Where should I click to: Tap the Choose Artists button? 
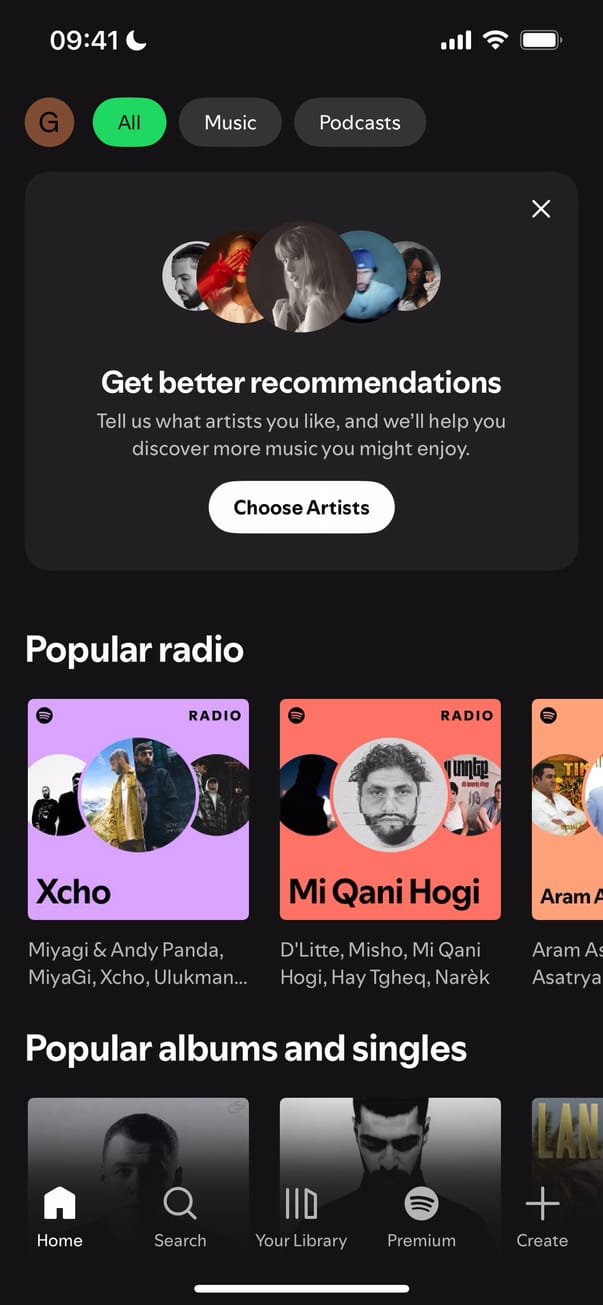pyautogui.click(x=301, y=507)
